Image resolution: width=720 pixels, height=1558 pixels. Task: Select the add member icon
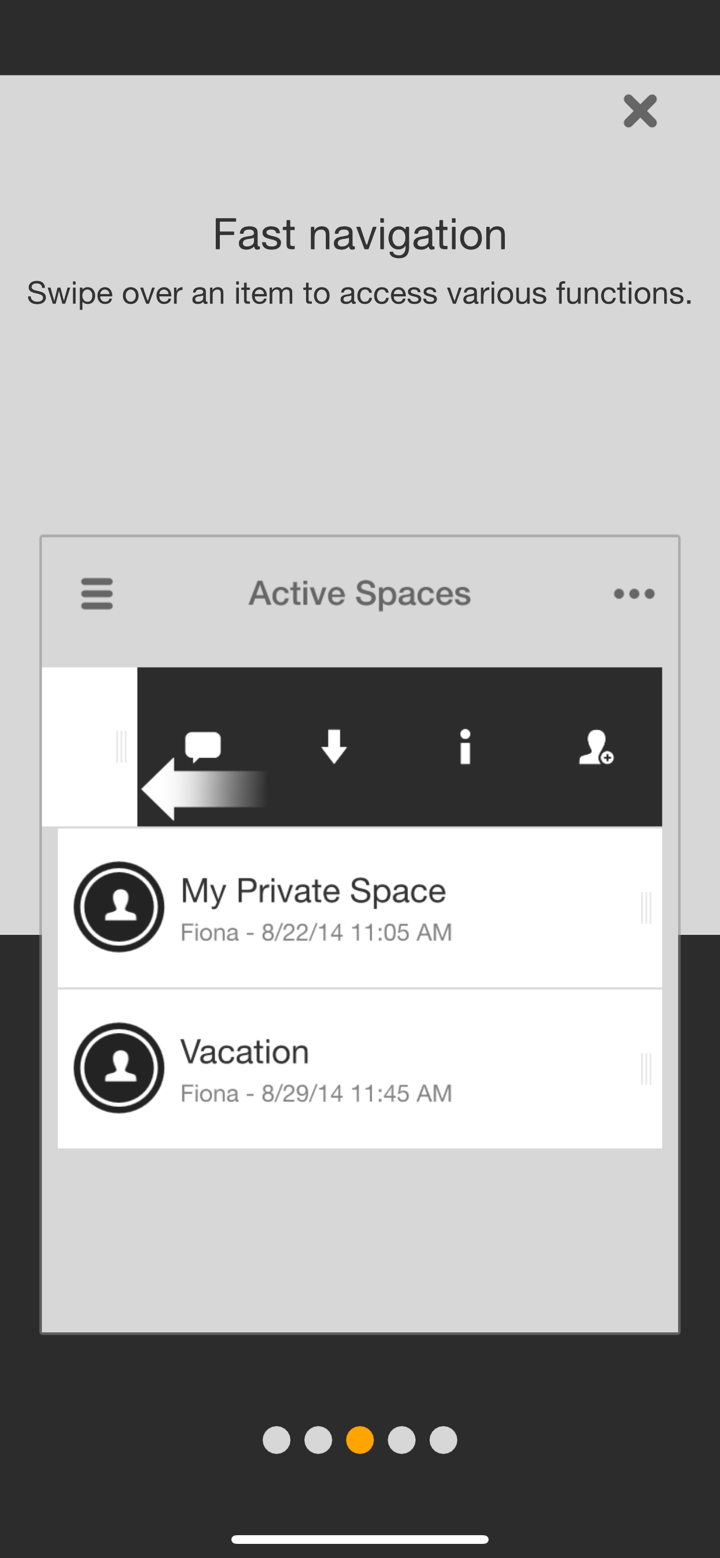click(x=596, y=748)
